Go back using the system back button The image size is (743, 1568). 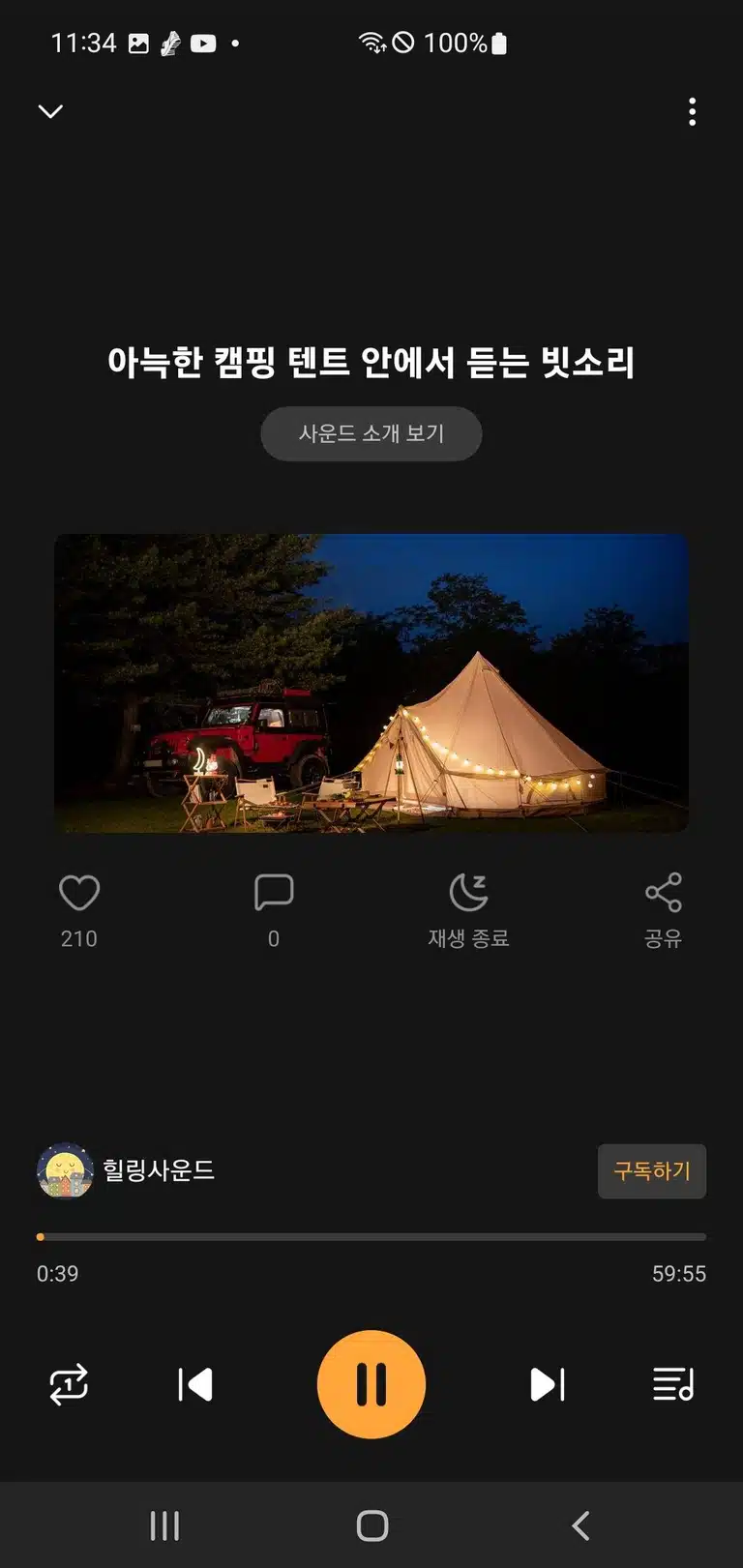pyautogui.click(x=580, y=1525)
